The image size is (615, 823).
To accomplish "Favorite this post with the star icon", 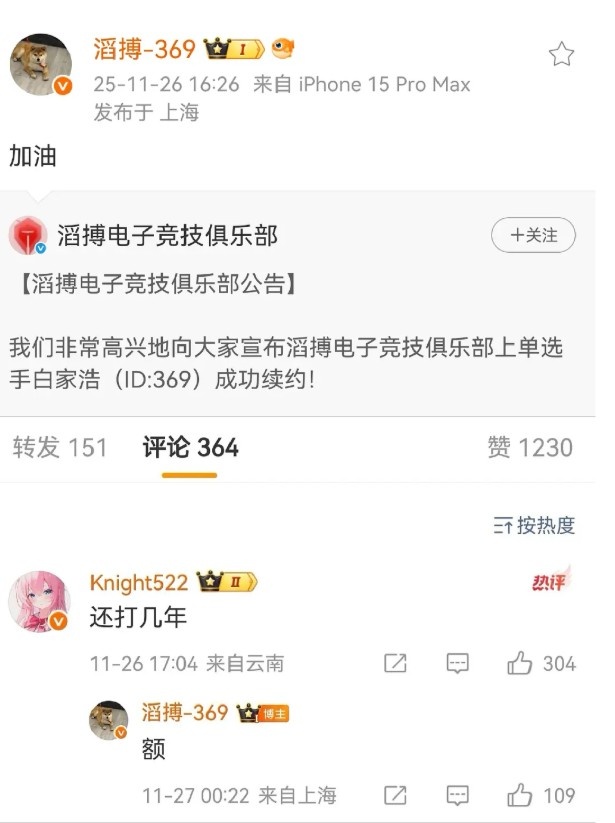I will [x=562, y=54].
